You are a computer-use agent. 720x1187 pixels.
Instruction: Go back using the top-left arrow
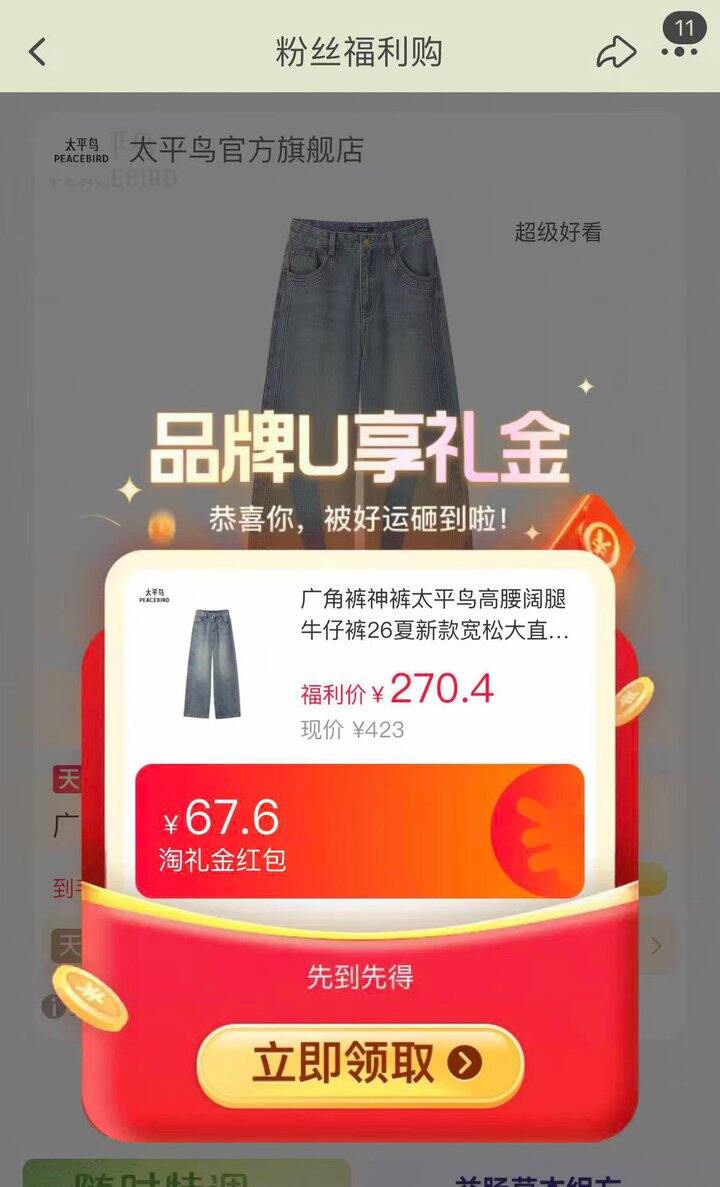38,52
